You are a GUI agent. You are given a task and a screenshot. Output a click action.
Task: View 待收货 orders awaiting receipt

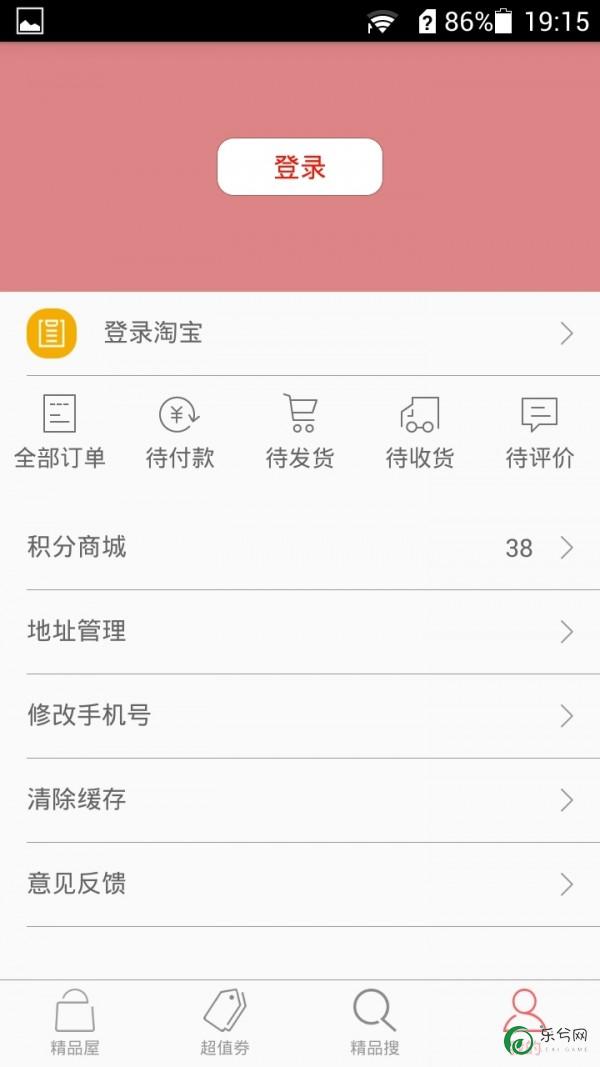pos(420,432)
